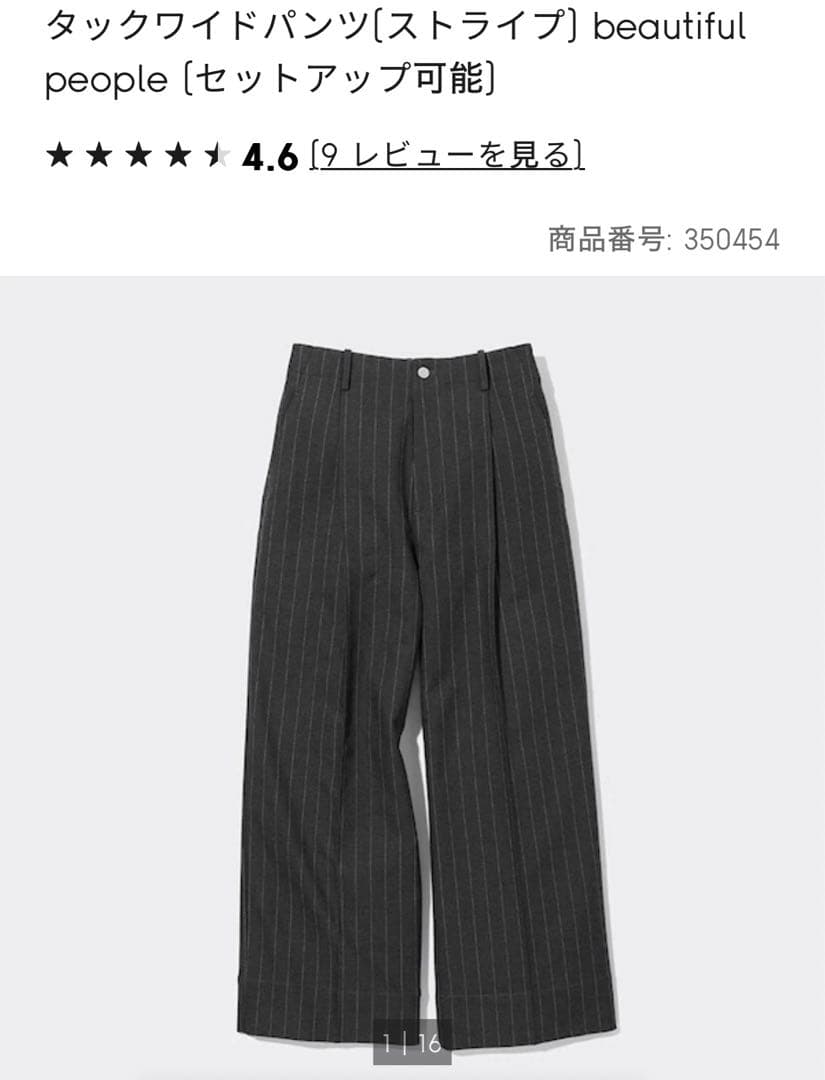Tap the middle star of the five stars

(x=138, y=155)
